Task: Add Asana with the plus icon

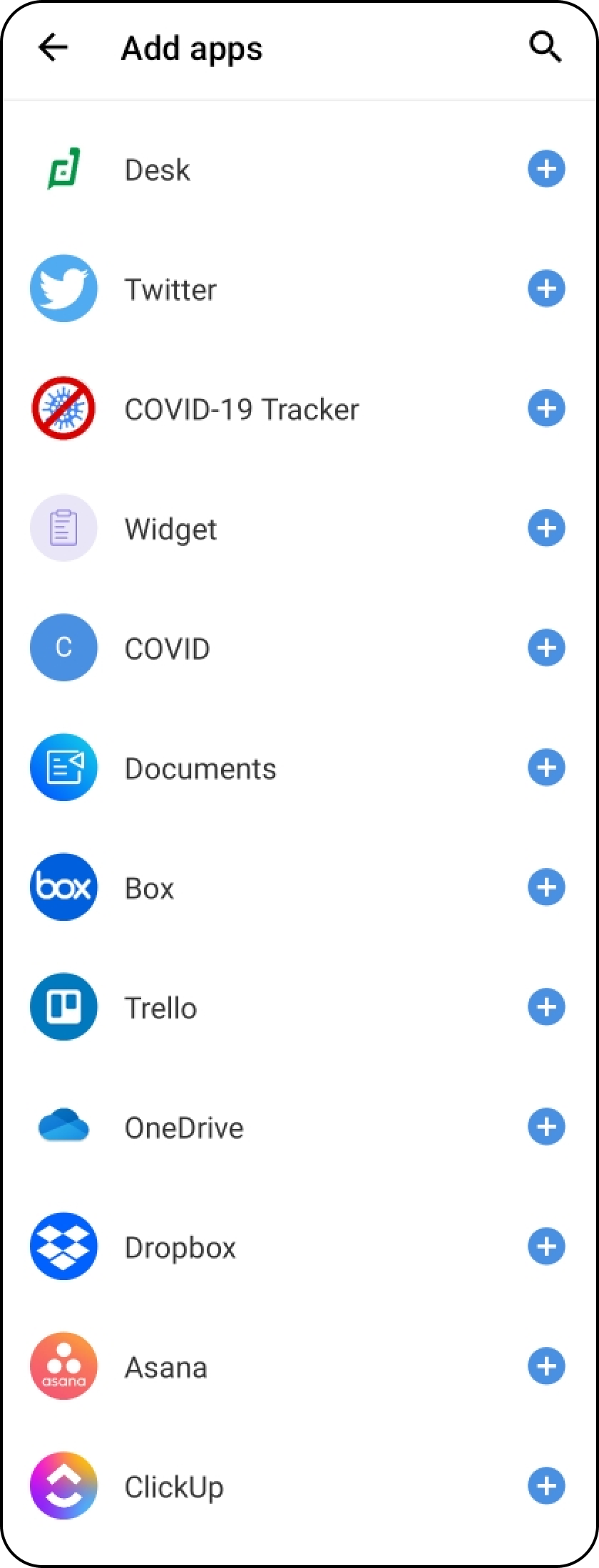Action: click(546, 1366)
